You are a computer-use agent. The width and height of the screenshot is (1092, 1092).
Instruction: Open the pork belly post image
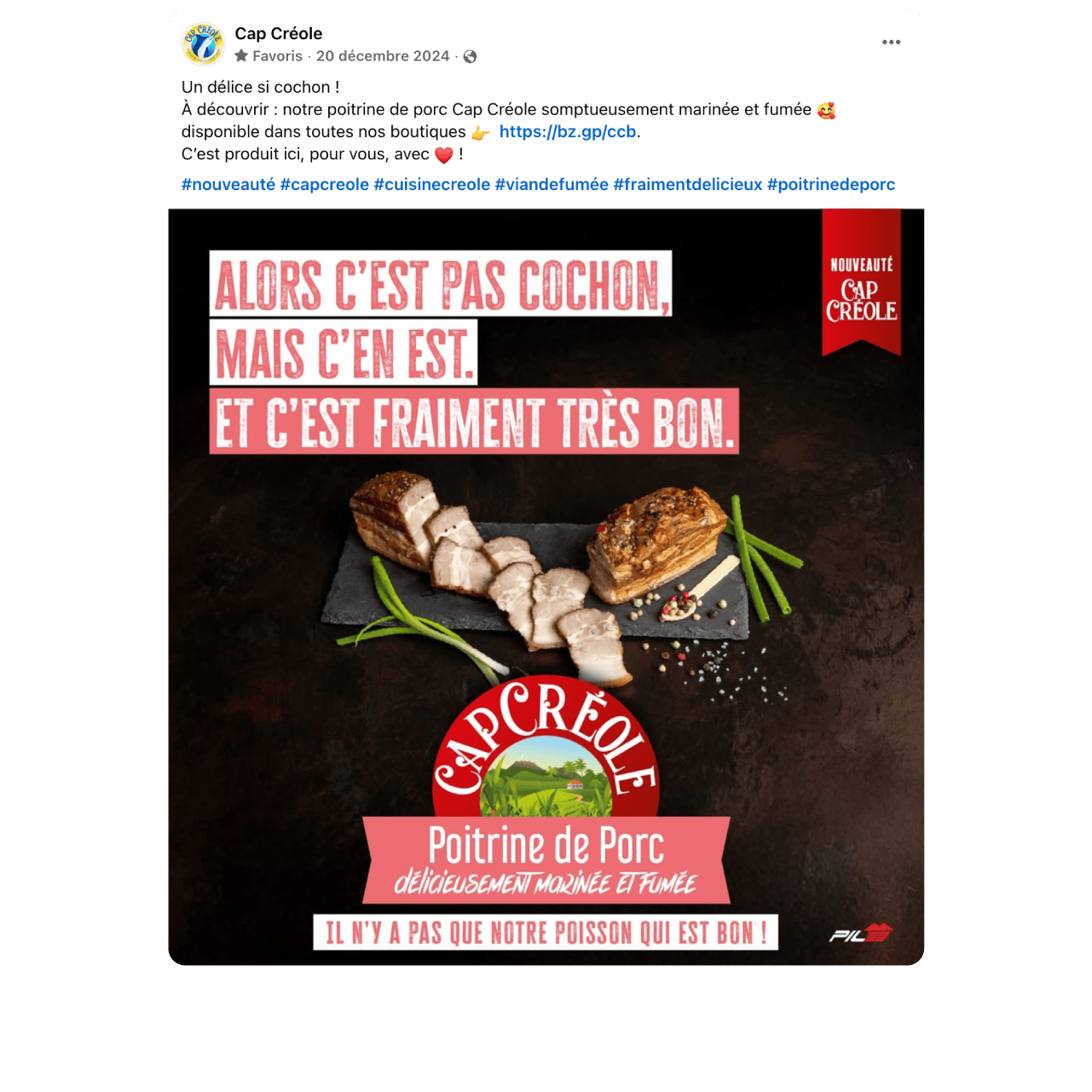(546, 586)
